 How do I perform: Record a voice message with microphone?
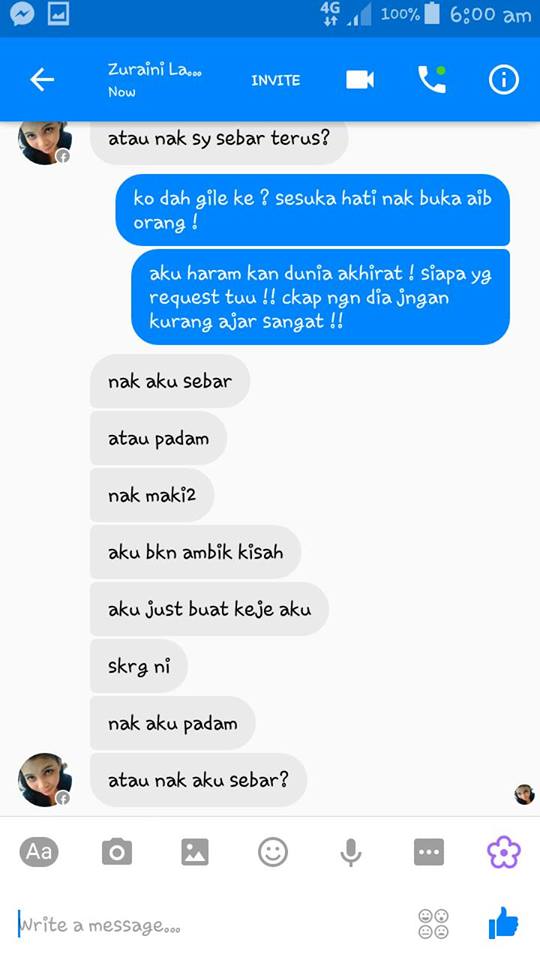point(351,852)
